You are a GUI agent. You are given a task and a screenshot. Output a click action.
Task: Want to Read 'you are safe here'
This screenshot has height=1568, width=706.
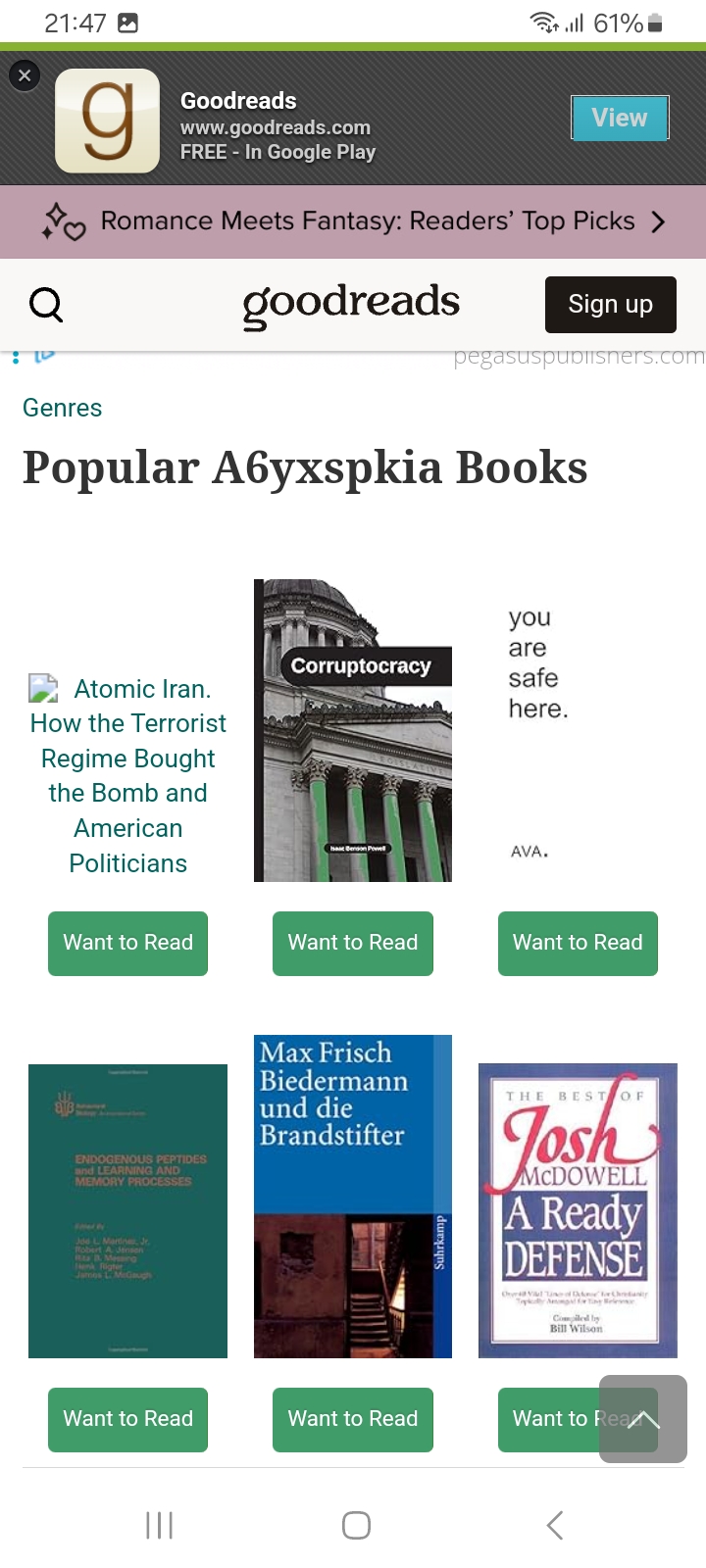pyautogui.click(x=578, y=943)
